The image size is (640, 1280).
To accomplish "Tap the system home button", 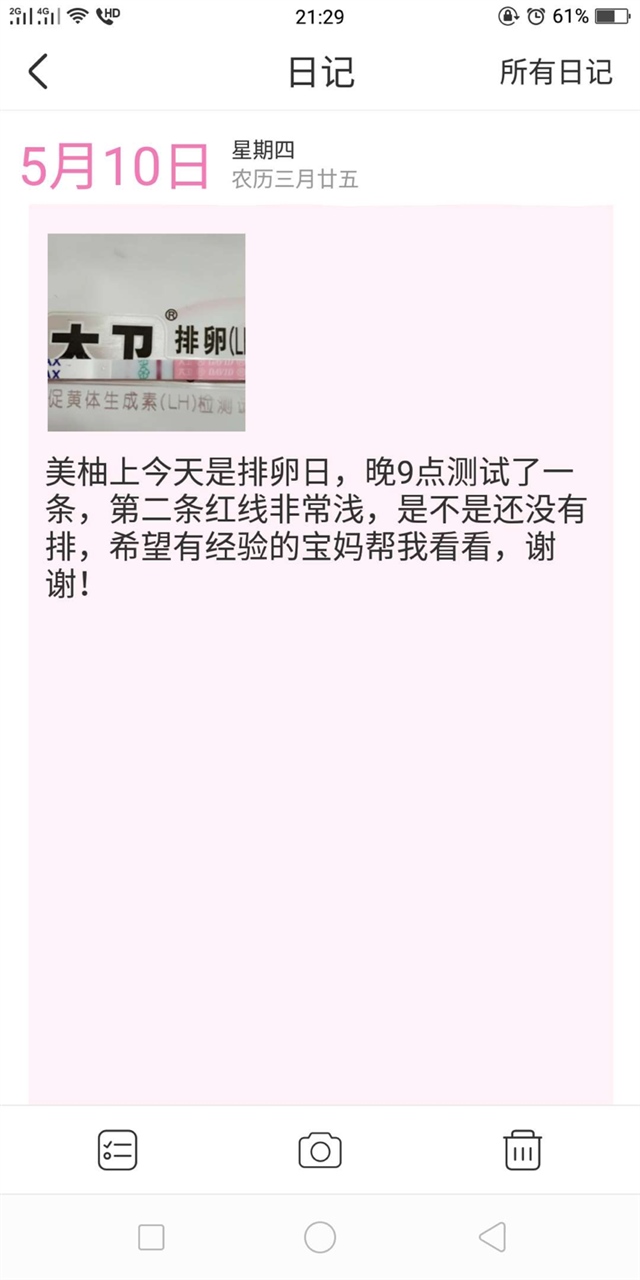I will click(320, 1237).
